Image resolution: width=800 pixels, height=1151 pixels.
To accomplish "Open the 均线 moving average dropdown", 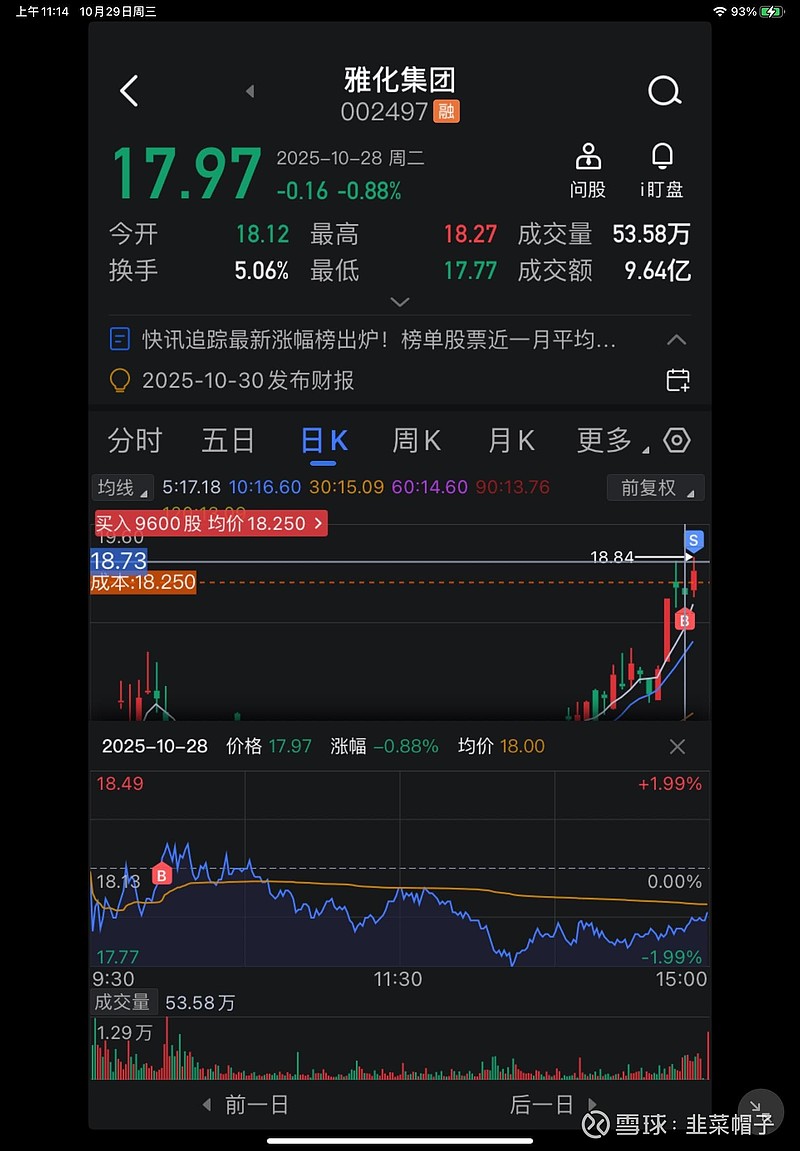I will [x=121, y=488].
